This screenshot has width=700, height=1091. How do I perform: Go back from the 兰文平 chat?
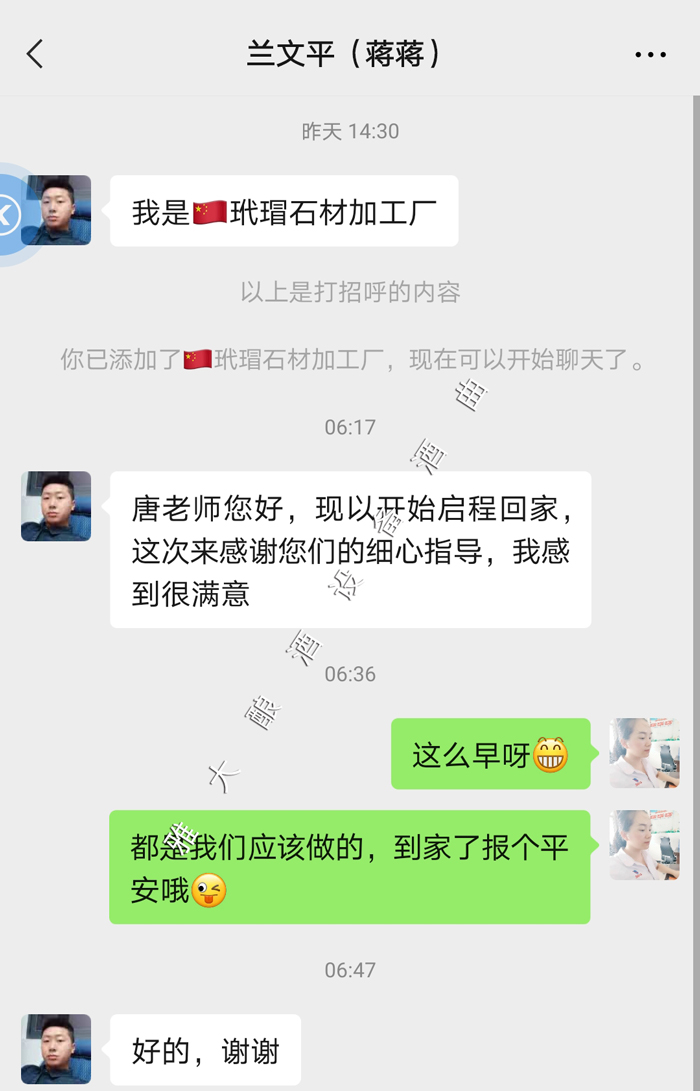[35, 54]
